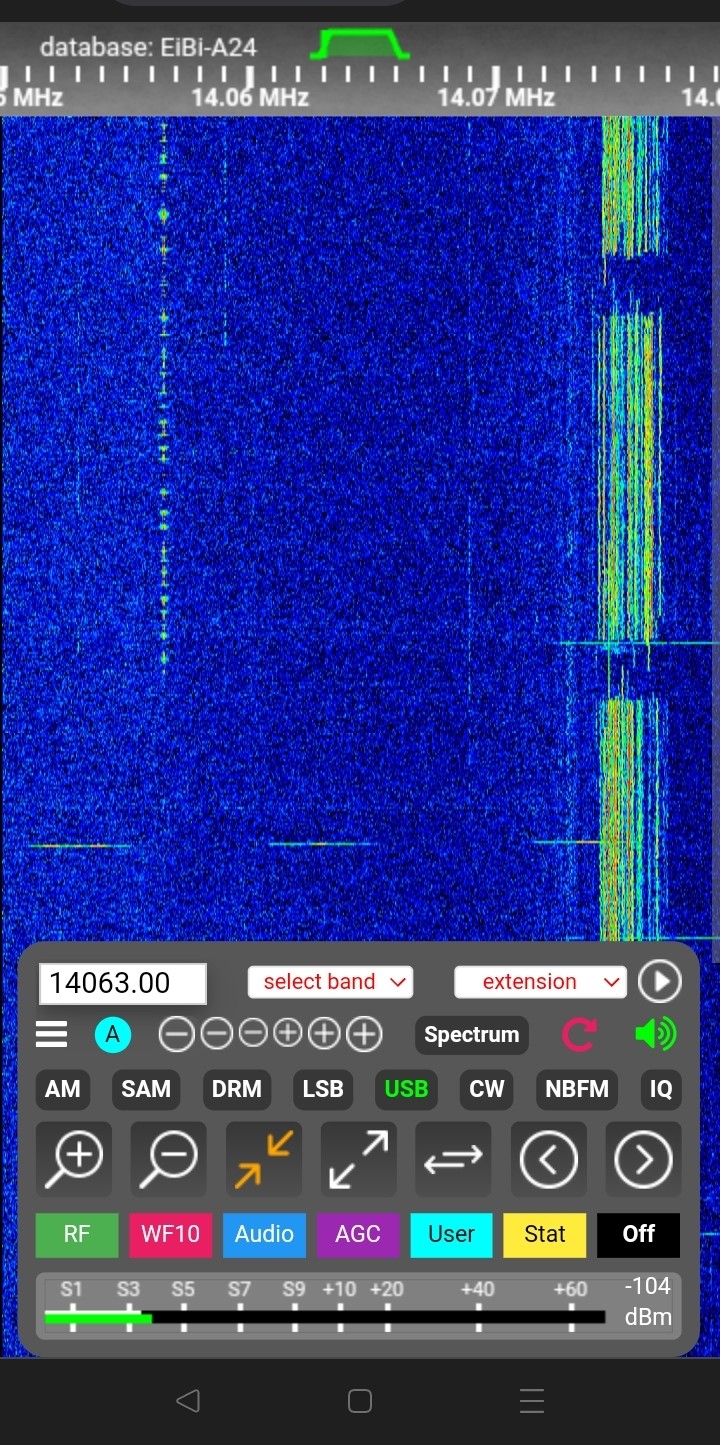Open the AGC tab
The image size is (720, 1445).
(x=358, y=1234)
